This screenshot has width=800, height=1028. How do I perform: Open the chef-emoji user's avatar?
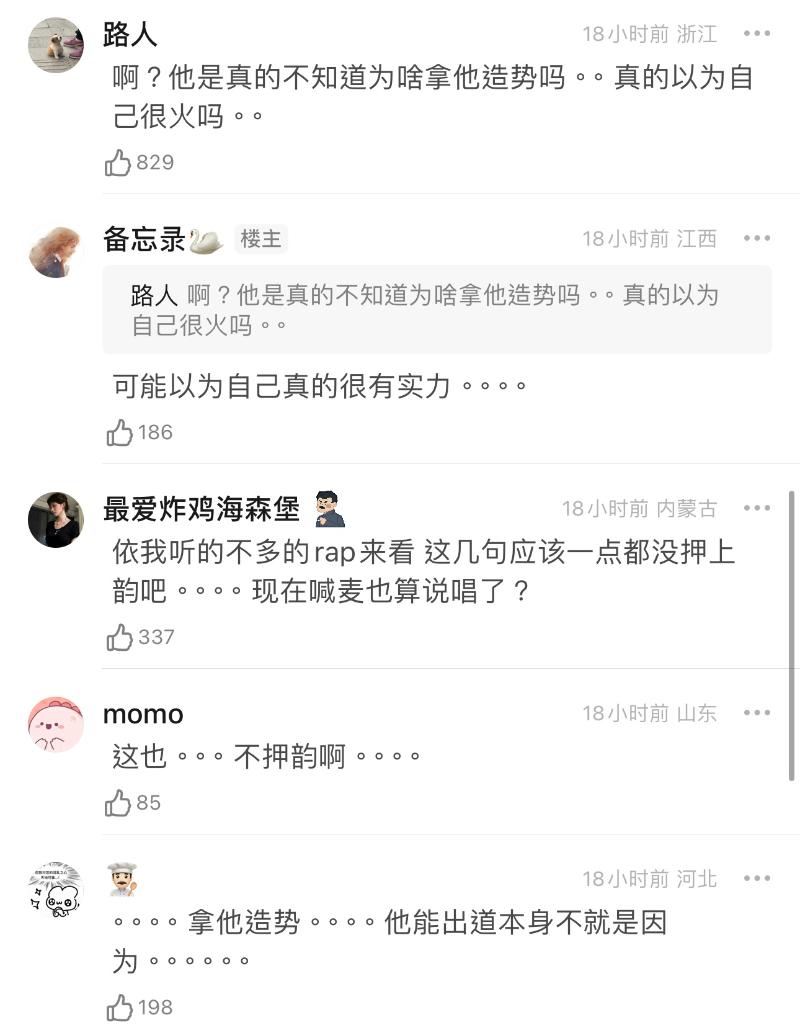pyautogui.click(x=56, y=889)
